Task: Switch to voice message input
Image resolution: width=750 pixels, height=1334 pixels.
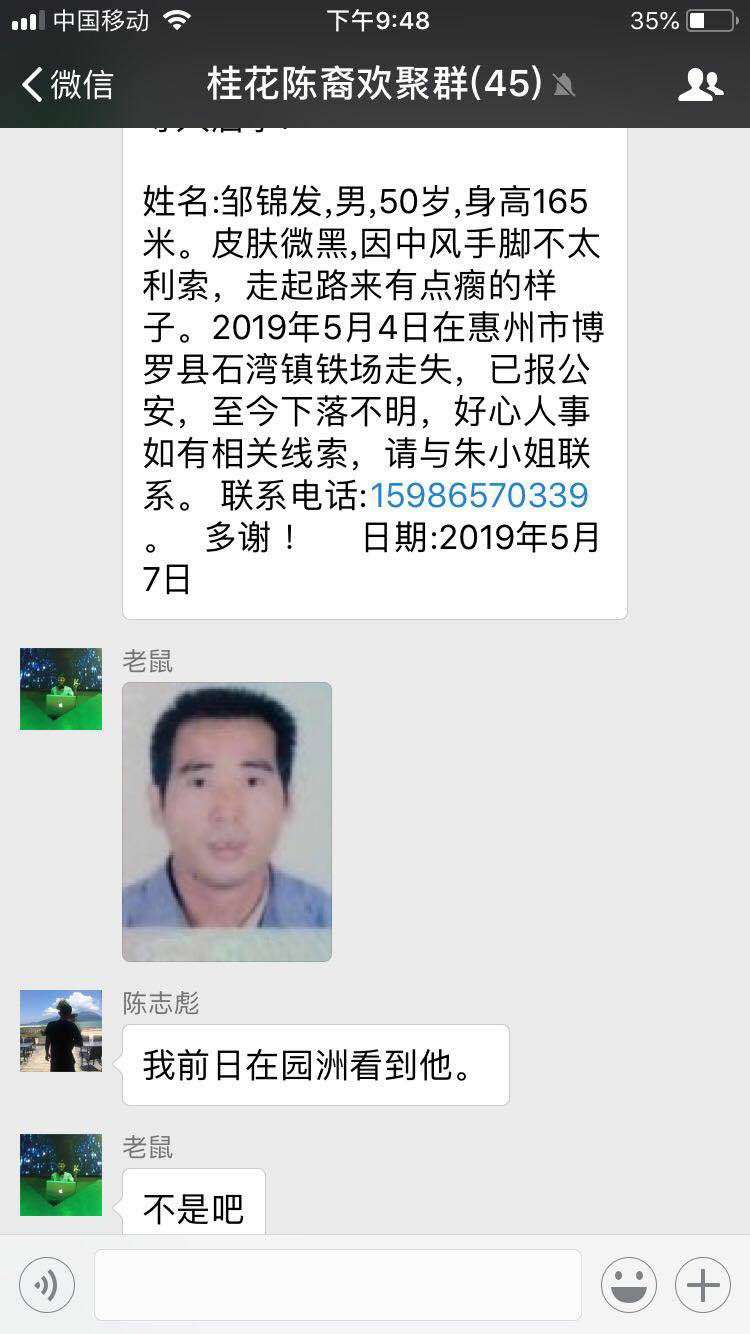Action: (47, 1285)
